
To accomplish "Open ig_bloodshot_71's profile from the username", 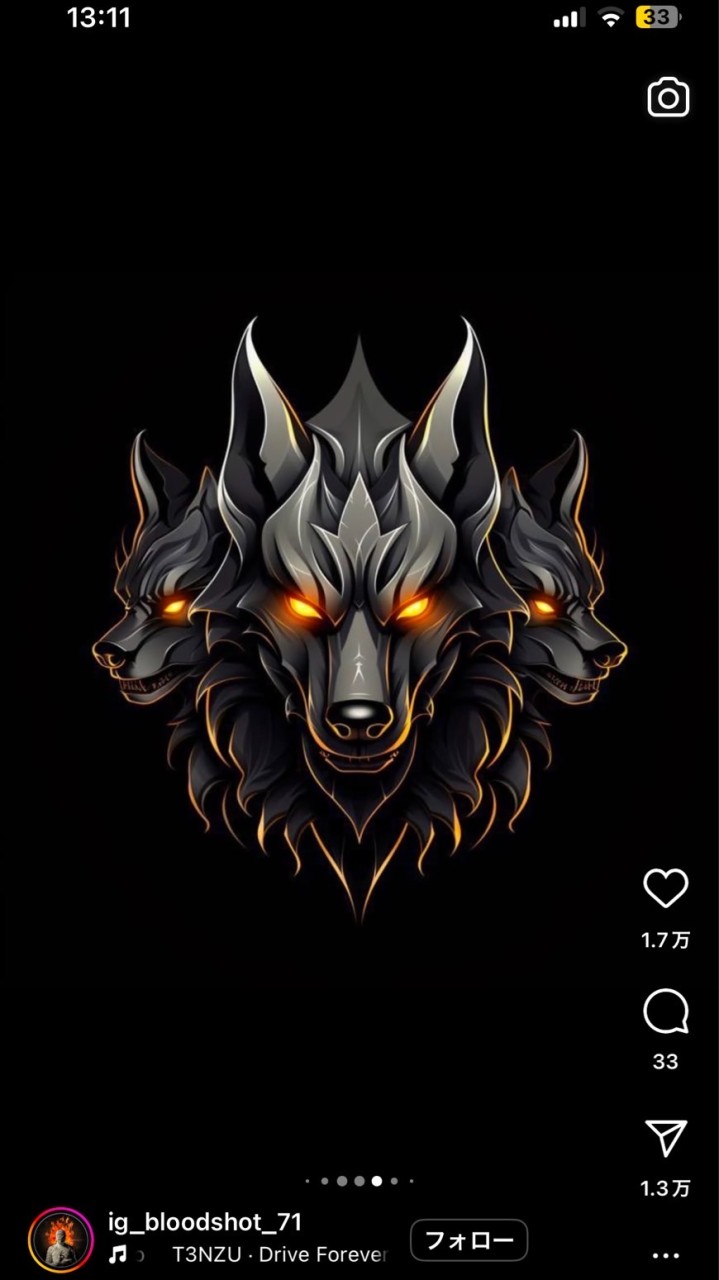I will [205, 1221].
